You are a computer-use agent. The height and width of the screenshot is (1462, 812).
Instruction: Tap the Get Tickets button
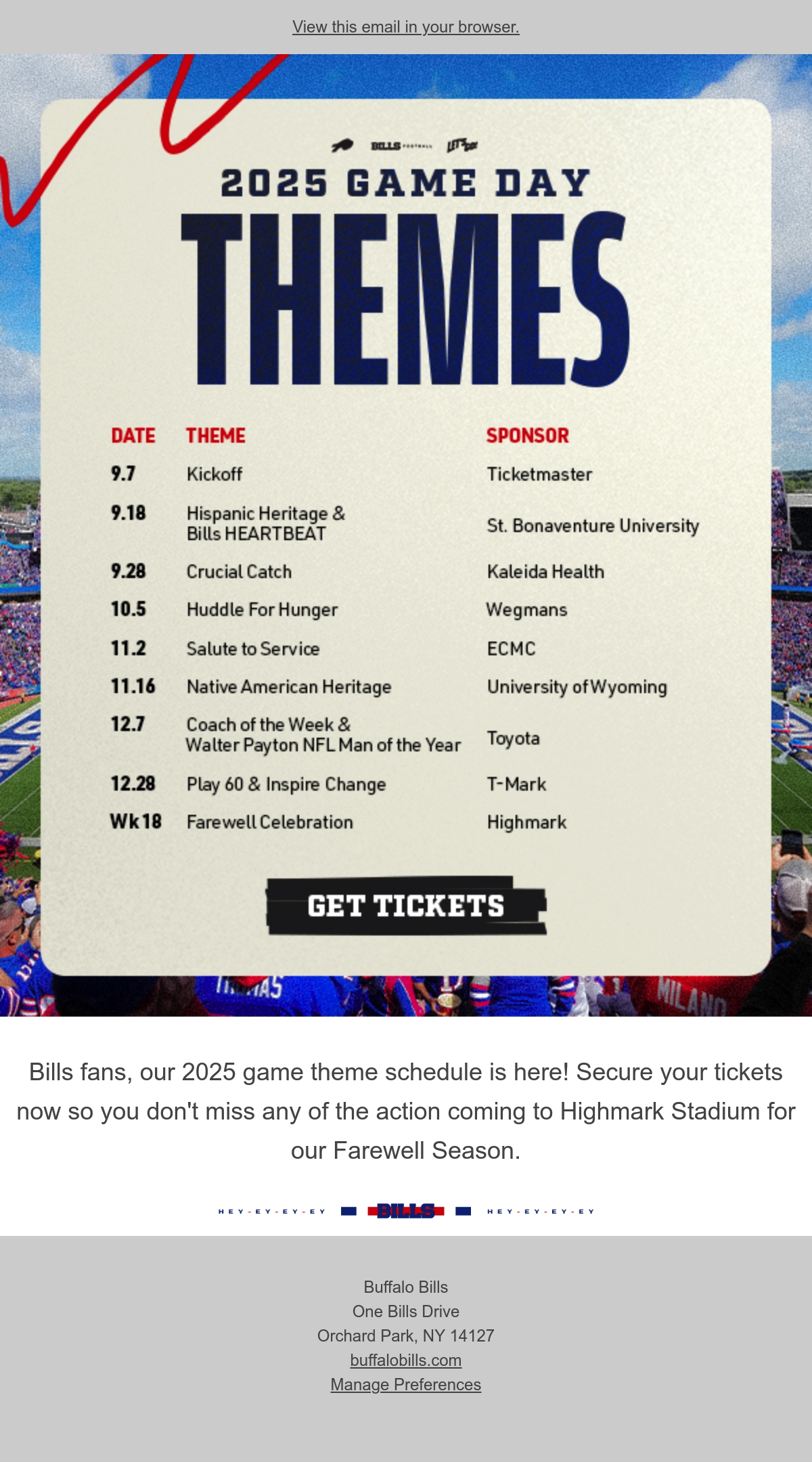point(406,906)
